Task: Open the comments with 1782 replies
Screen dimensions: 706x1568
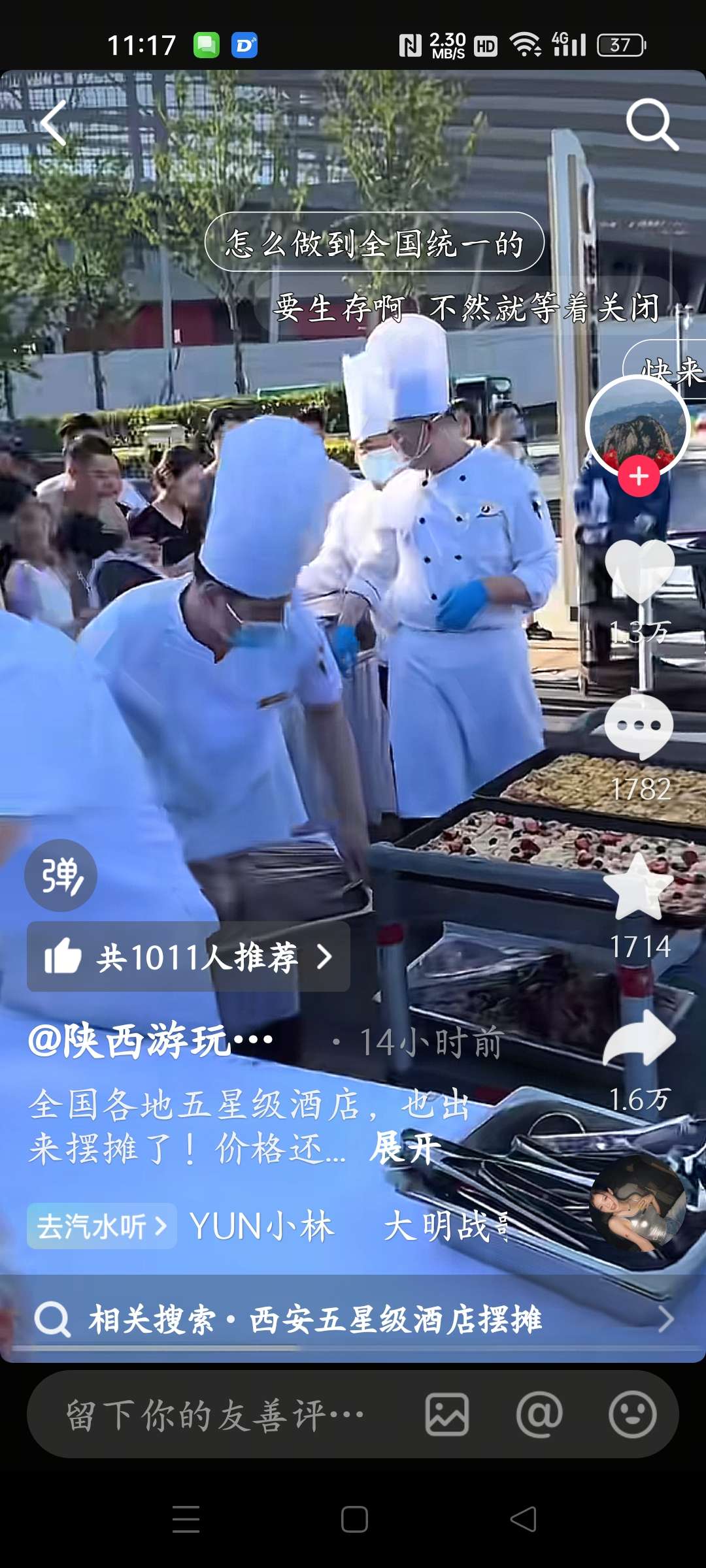Action: tap(639, 727)
